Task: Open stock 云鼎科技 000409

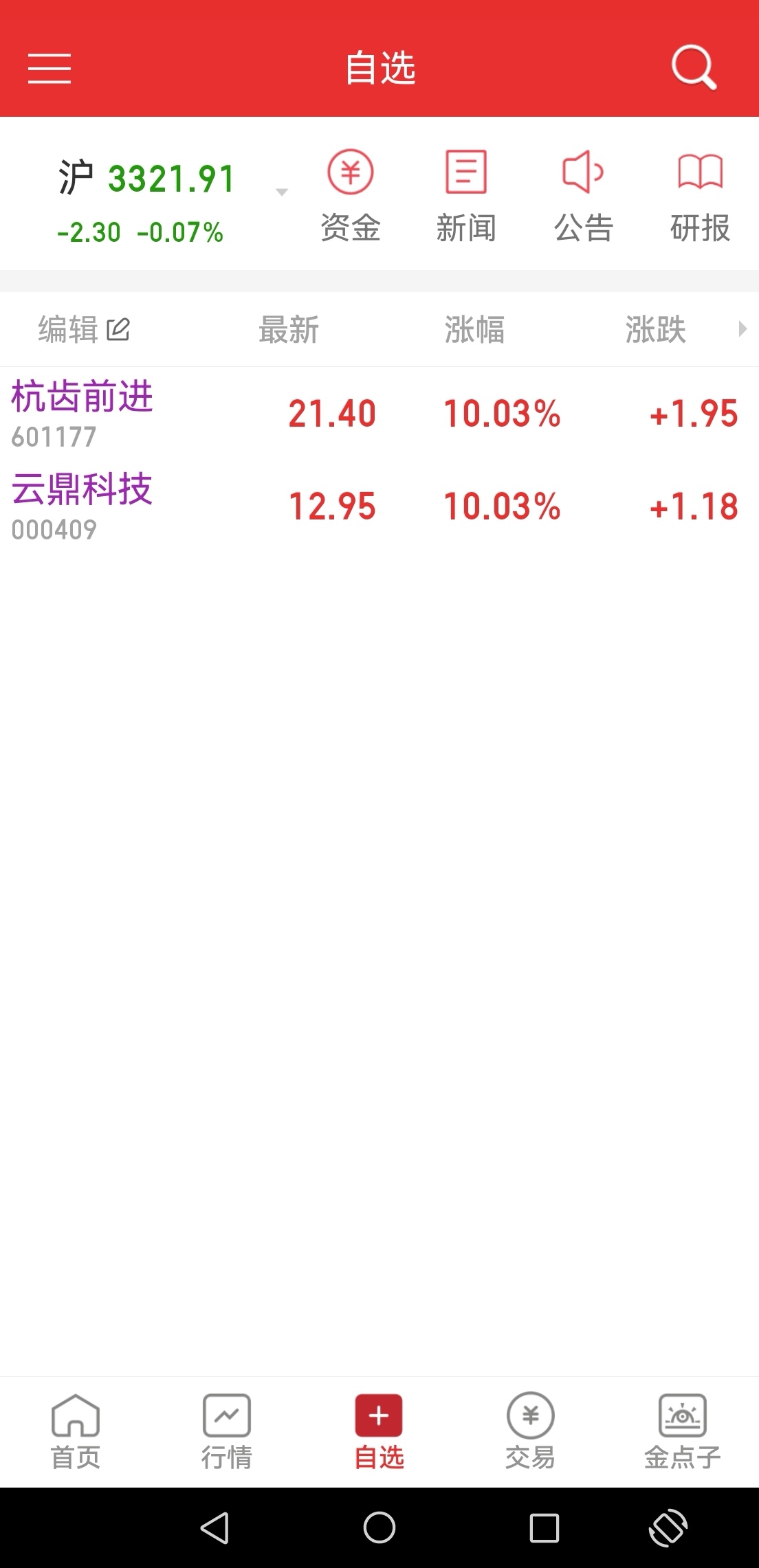Action: pos(379,506)
